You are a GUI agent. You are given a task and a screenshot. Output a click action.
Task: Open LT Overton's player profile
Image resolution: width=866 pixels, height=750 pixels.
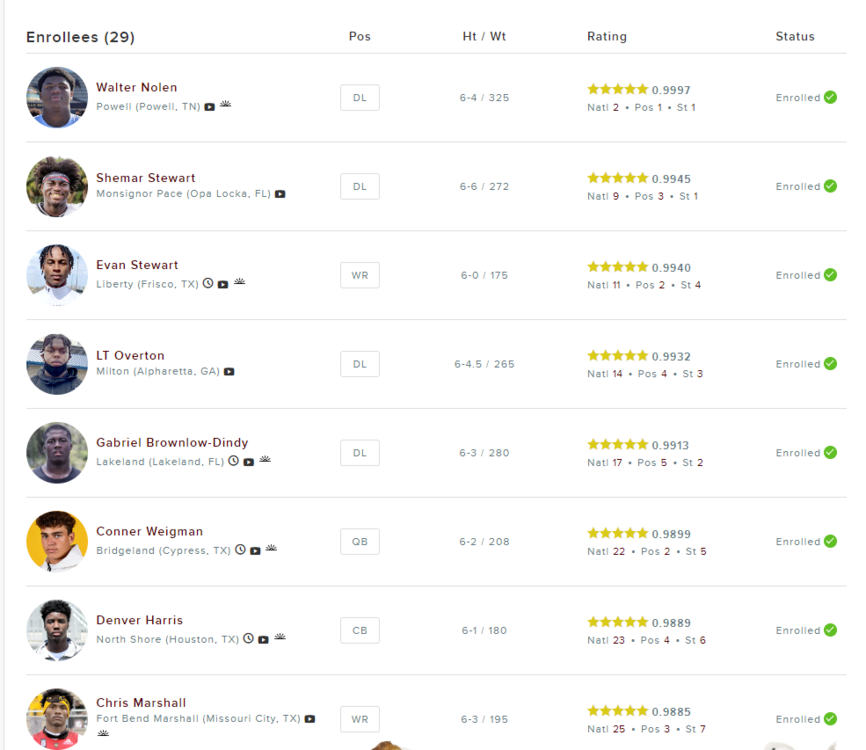coord(130,355)
